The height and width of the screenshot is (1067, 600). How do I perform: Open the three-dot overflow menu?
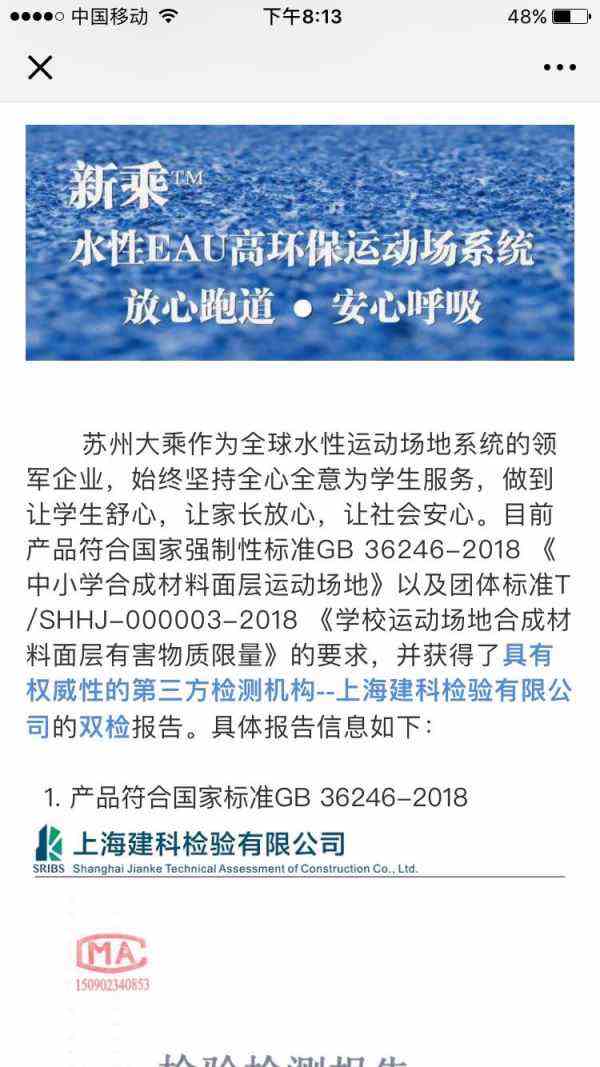pos(559,67)
